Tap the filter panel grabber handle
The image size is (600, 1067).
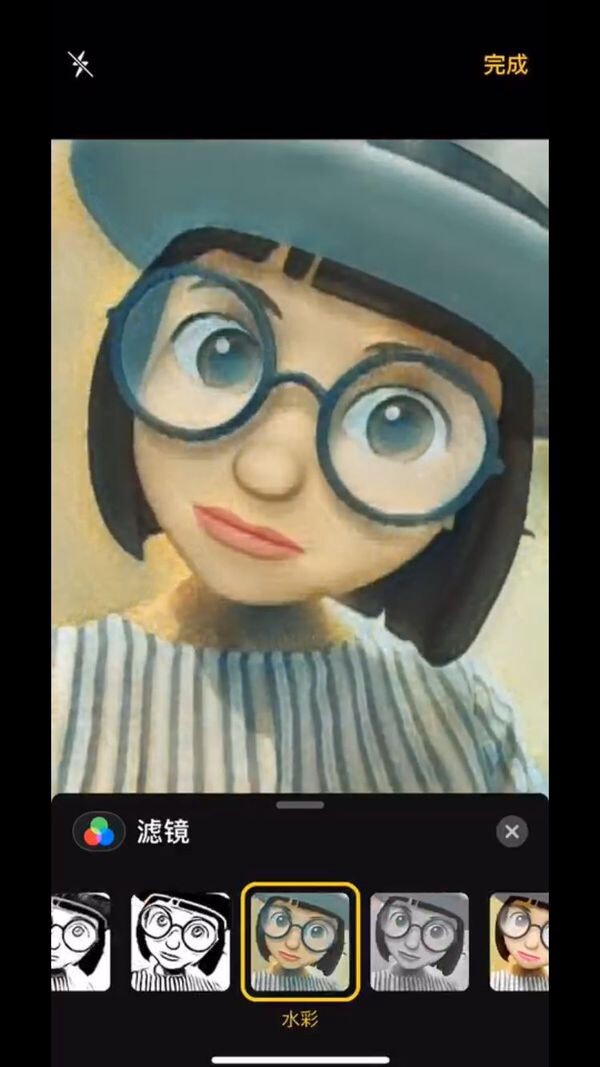click(x=300, y=805)
